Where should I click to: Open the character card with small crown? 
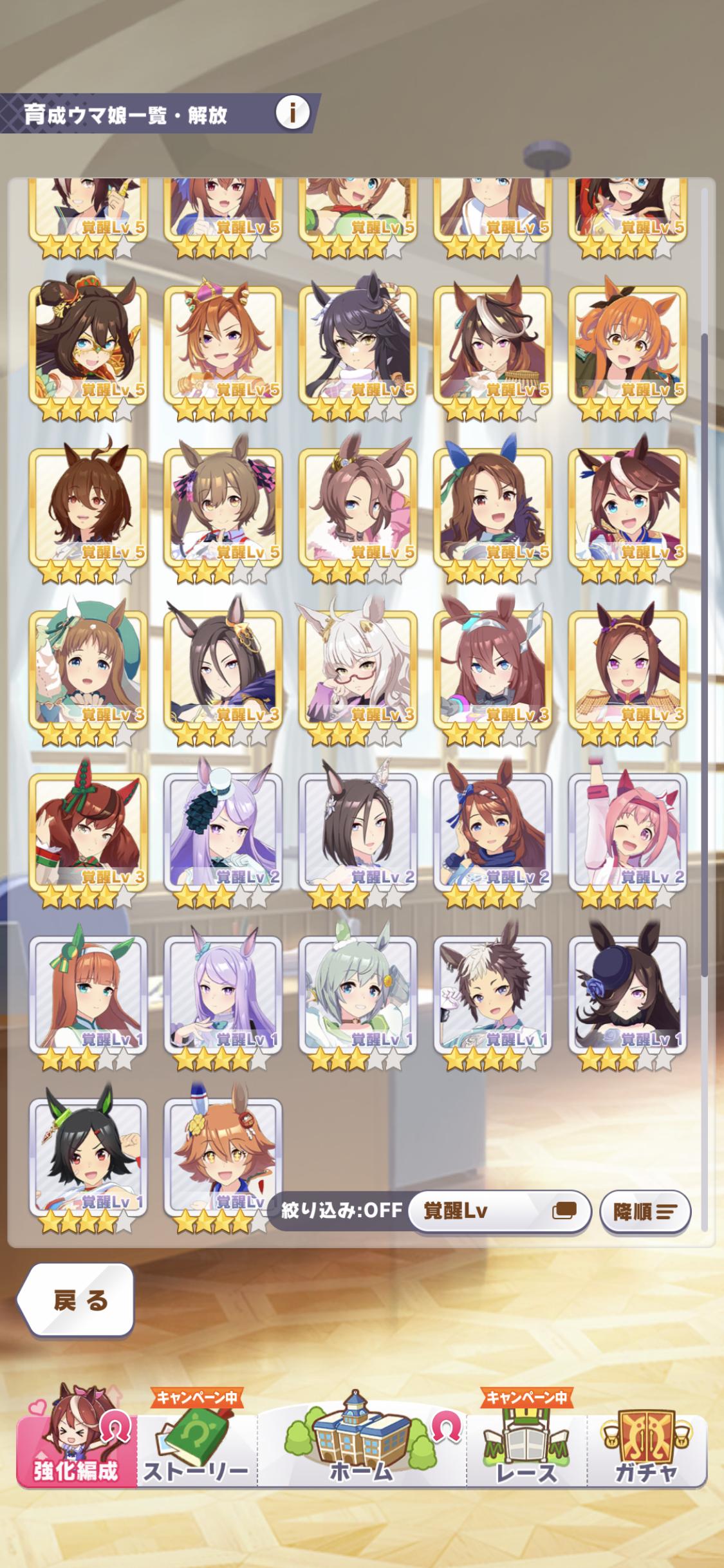click(223, 344)
